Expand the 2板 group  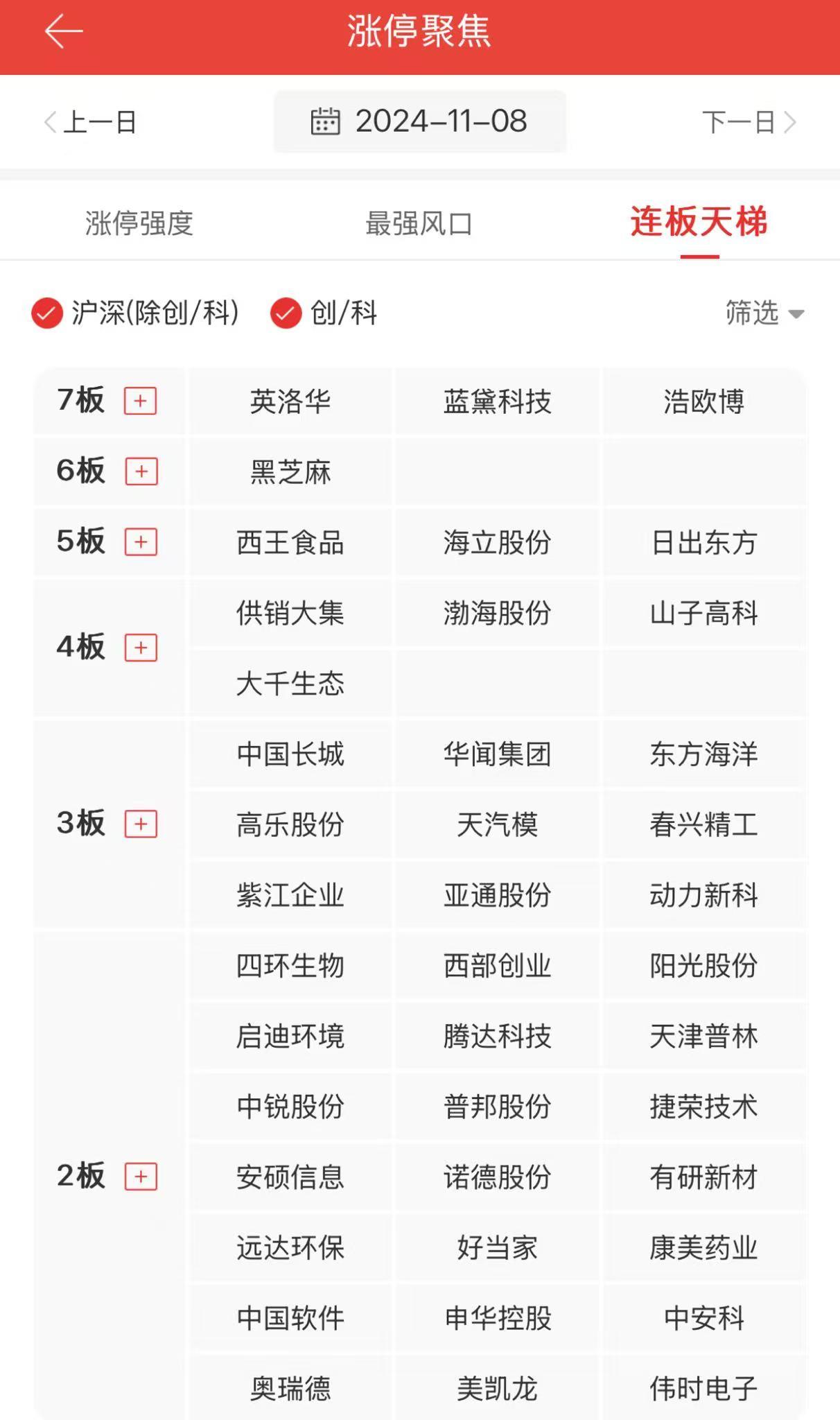point(142,1177)
